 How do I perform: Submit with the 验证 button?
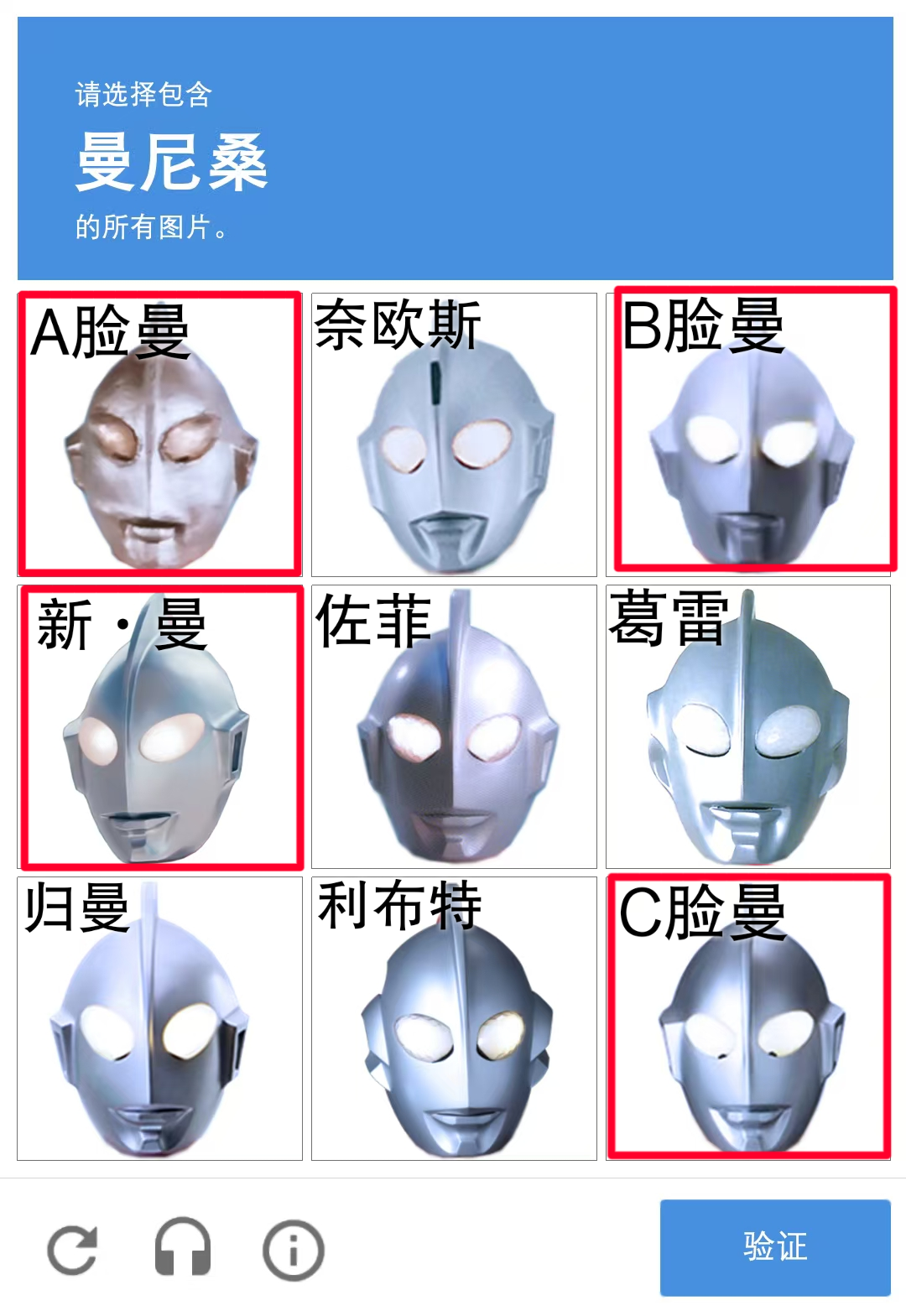coord(774,1247)
